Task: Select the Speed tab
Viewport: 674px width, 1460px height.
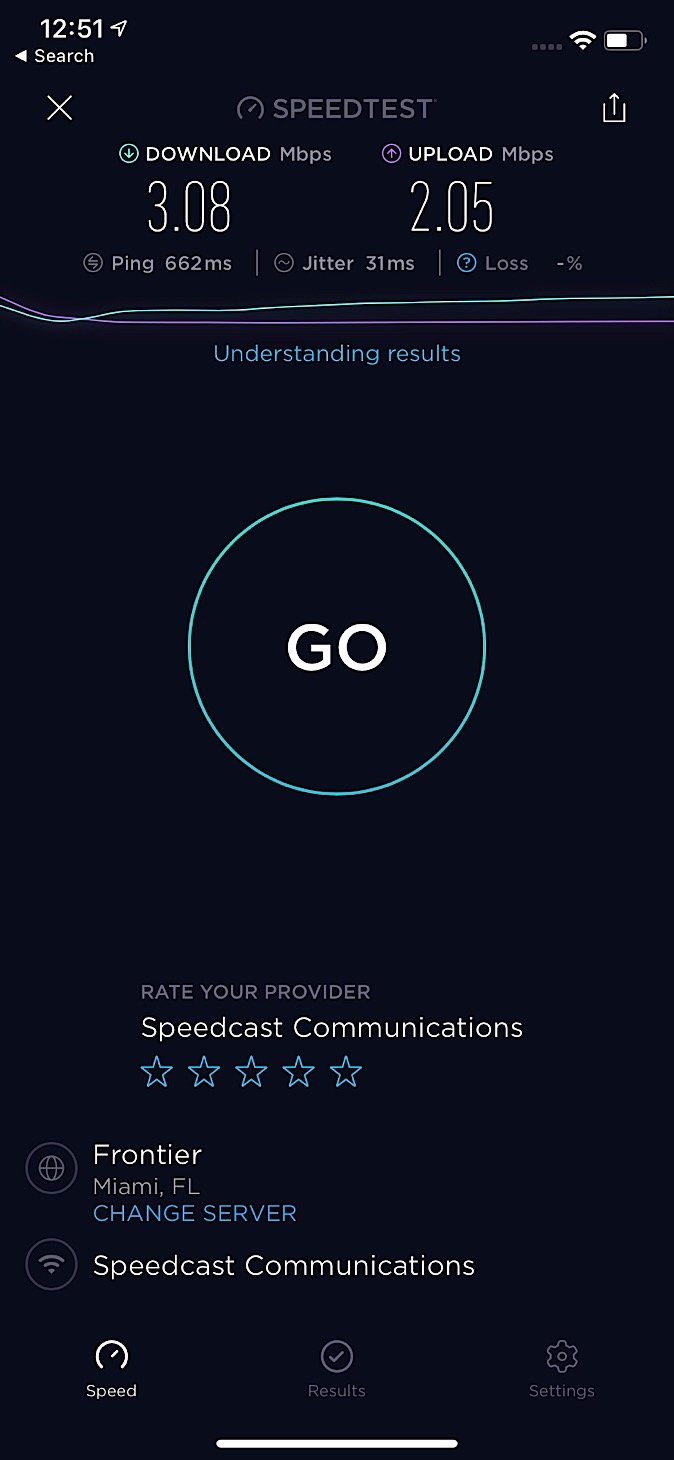Action: [x=111, y=1369]
